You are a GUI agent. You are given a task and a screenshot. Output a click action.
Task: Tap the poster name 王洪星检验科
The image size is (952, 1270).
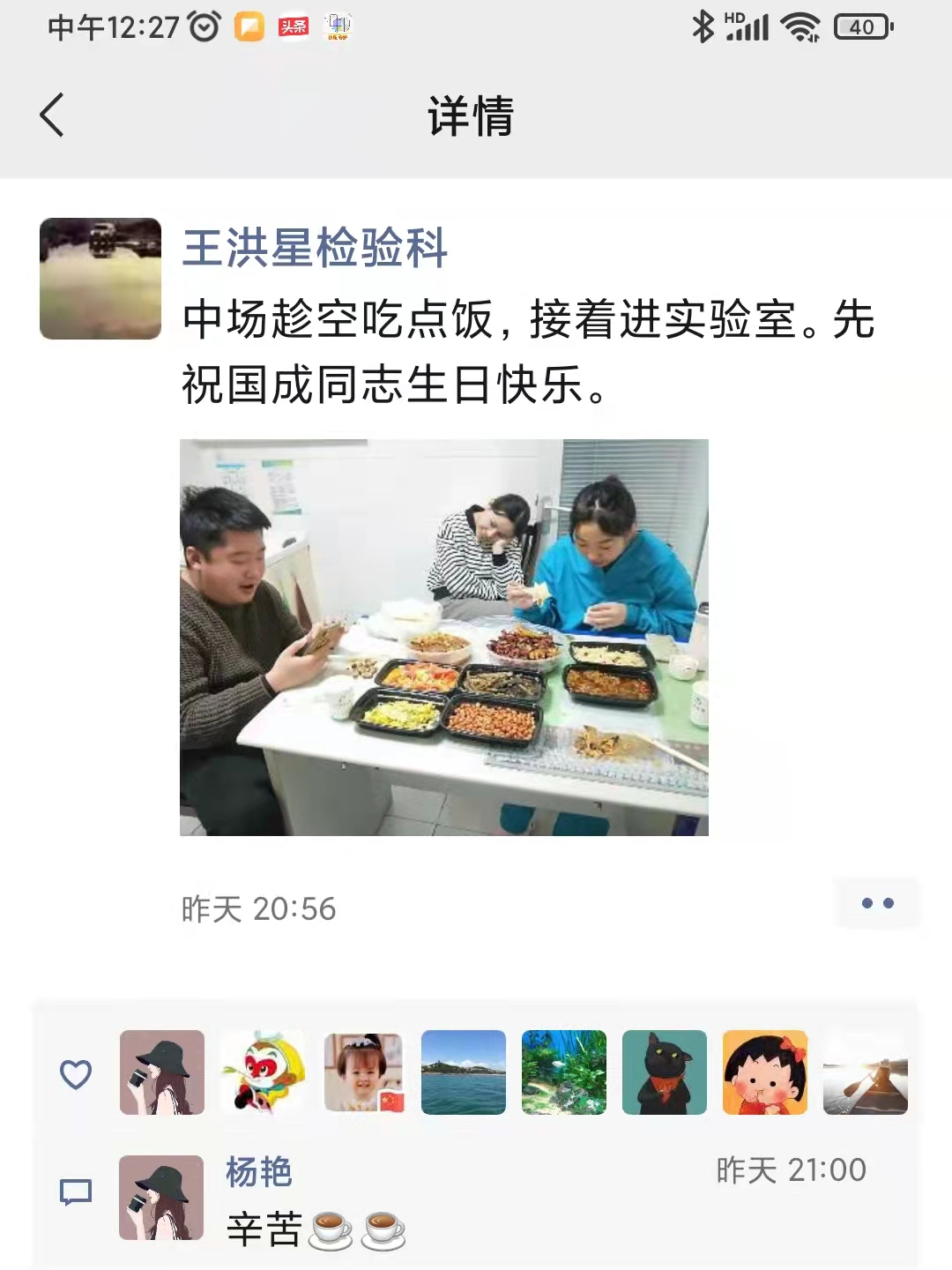pyautogui.click(x=315, y=248)
